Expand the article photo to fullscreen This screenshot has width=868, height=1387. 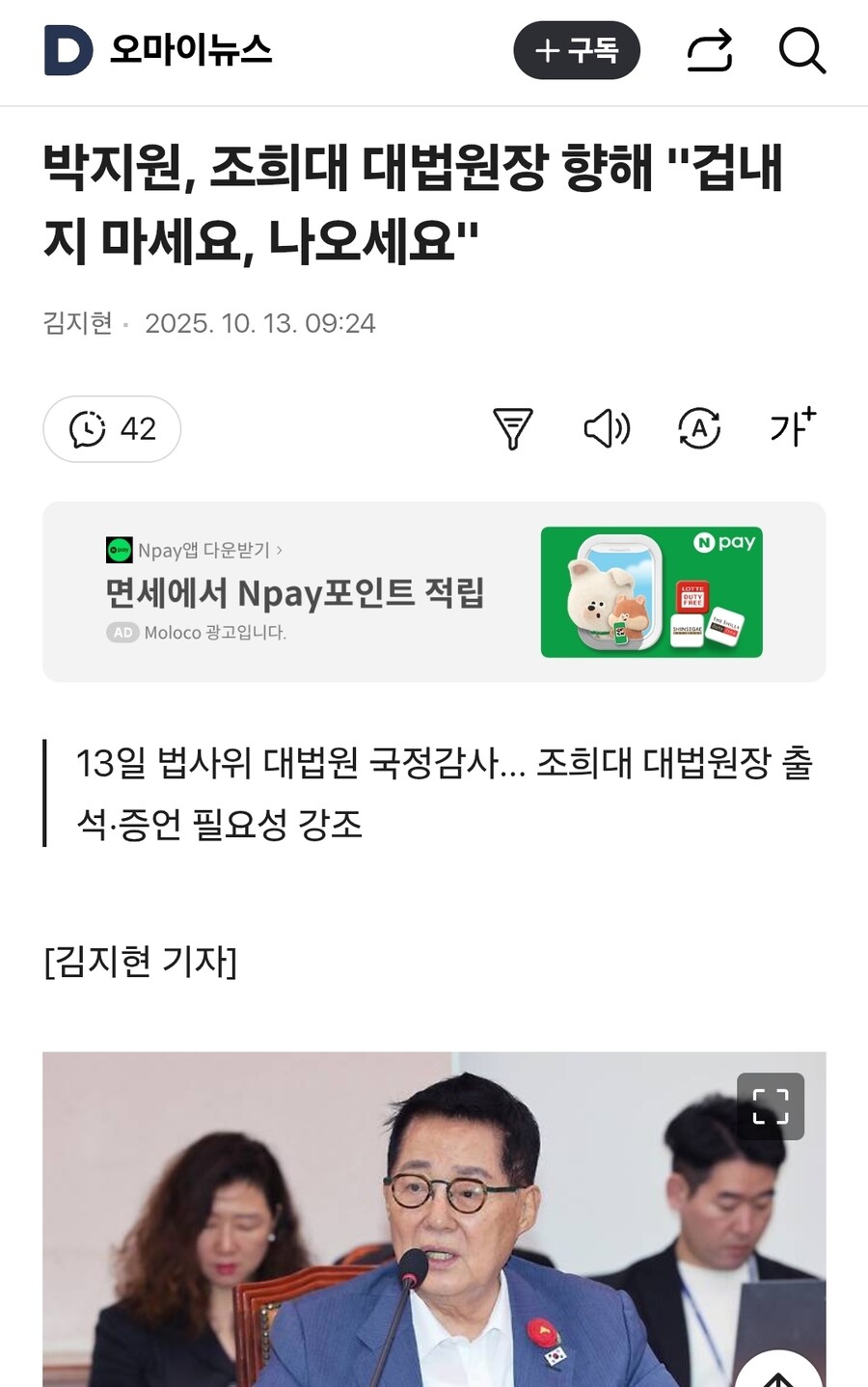coord(770,1106)
